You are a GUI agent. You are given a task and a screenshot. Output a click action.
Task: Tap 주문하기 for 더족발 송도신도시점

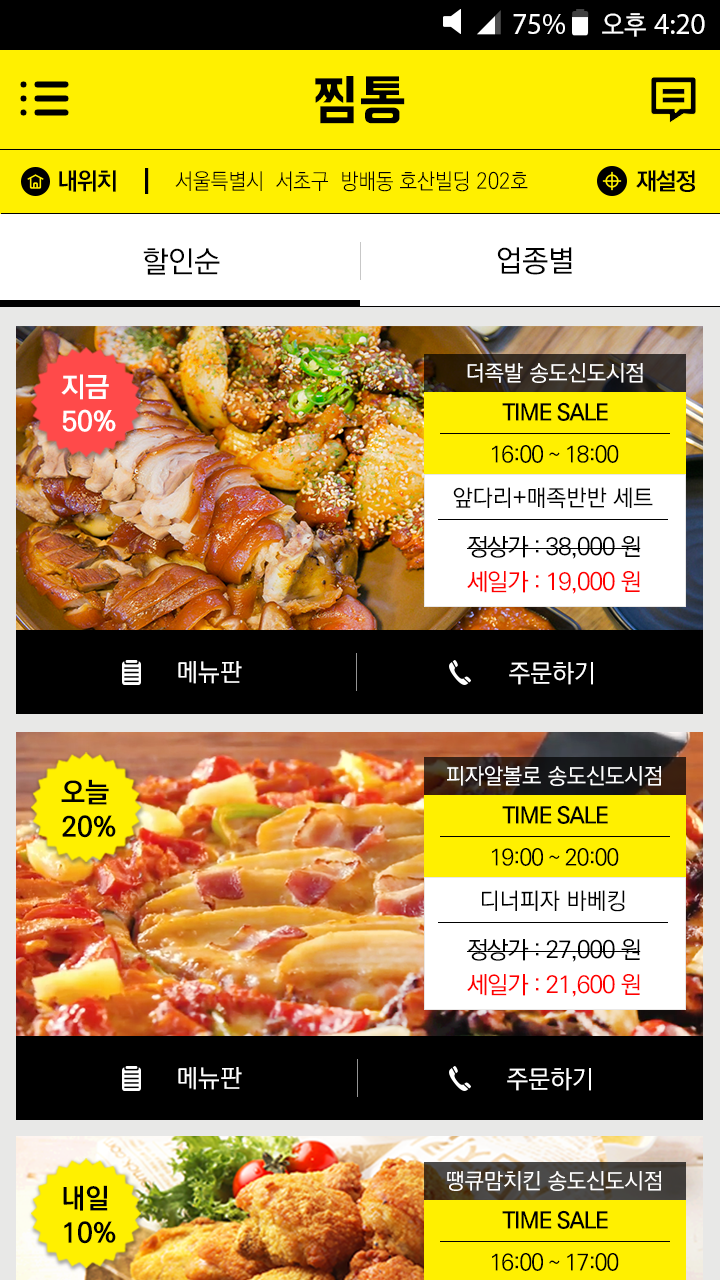click(528, 672)
